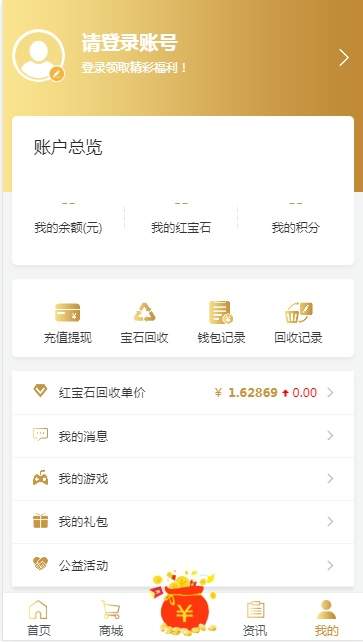Open 公益活动 charity activities
The width and height of the screenshot is (363, 642).
coord(183,565)
